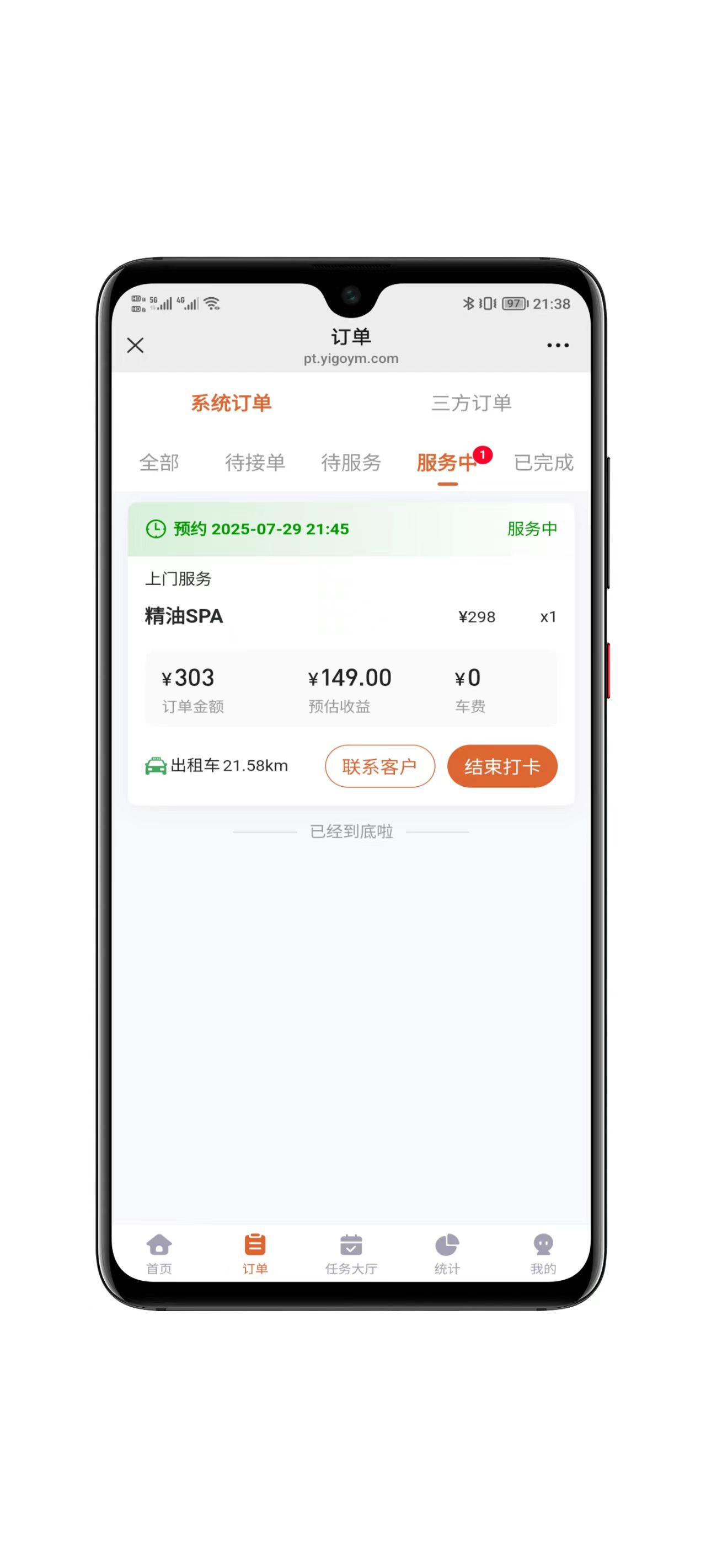Open the 我的 profile tab
Screen dimensions: 706x1568
pos(543,1253)
